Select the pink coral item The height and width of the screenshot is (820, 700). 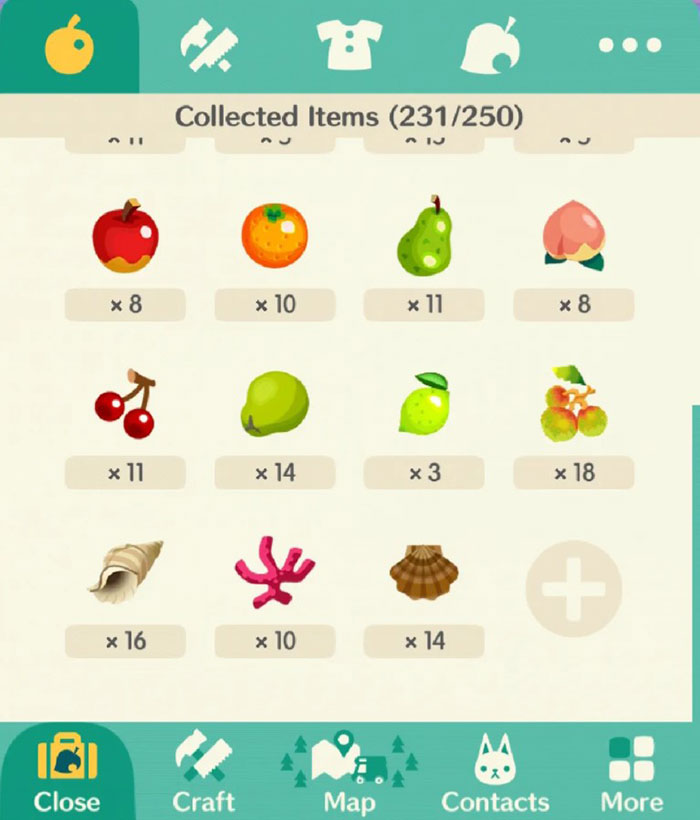click(274, 572)
